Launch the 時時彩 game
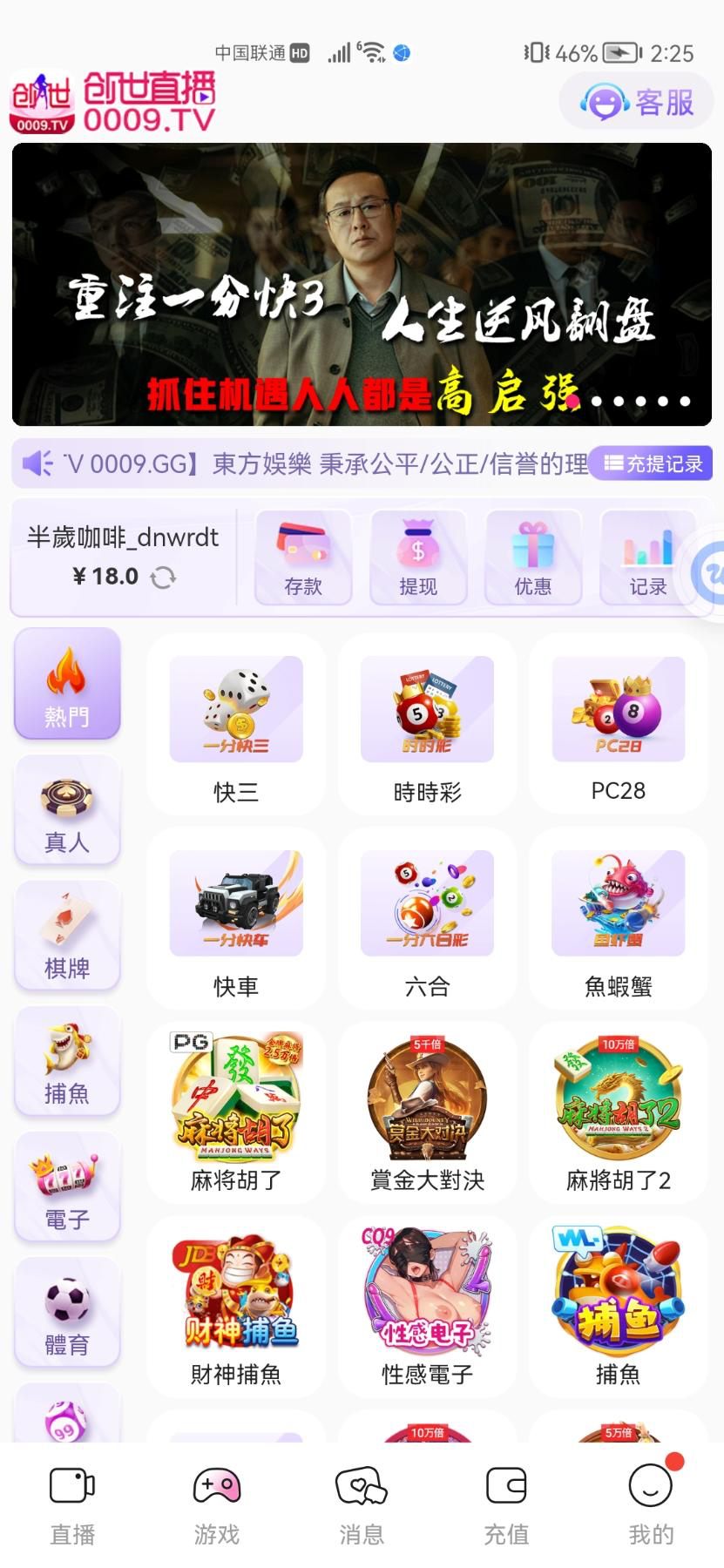 point(427,725)
